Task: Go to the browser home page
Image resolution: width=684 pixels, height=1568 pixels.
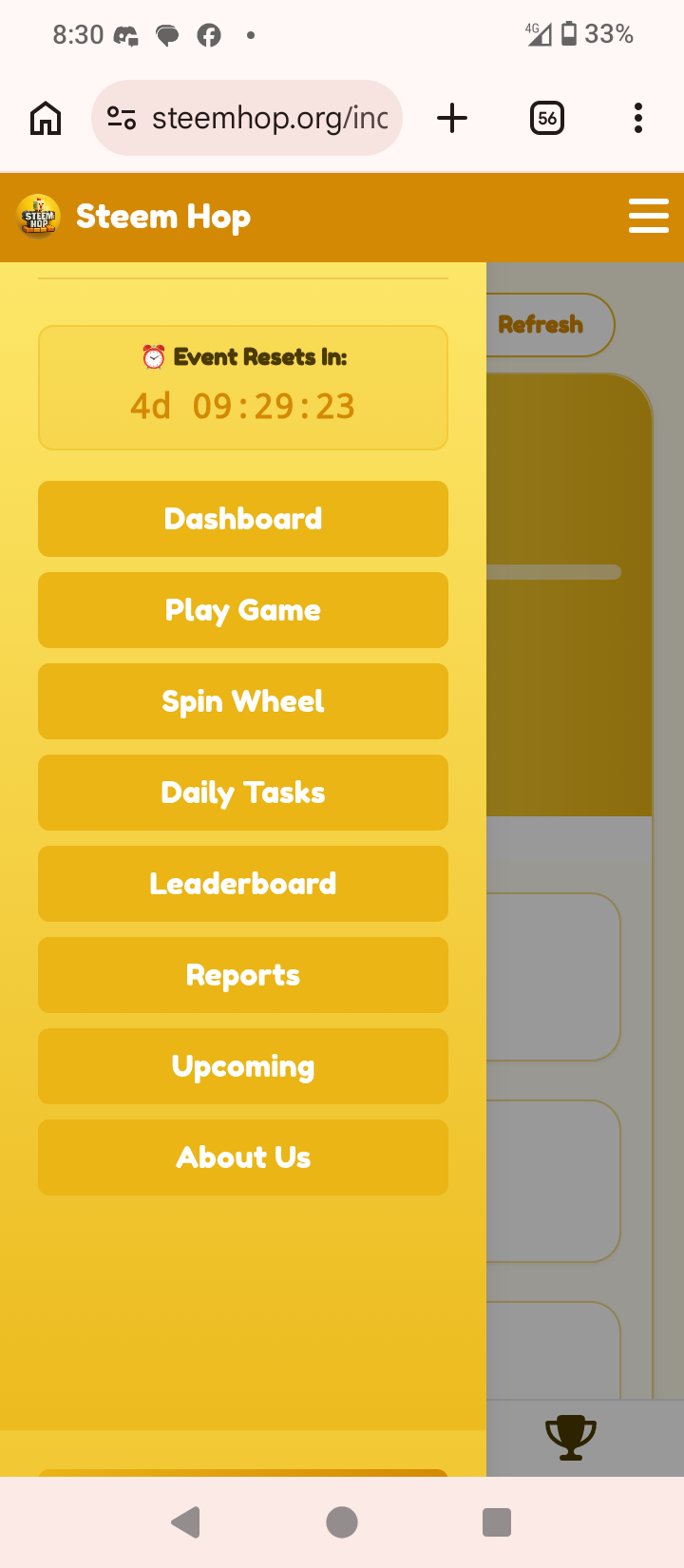Action: pos(46,118)
